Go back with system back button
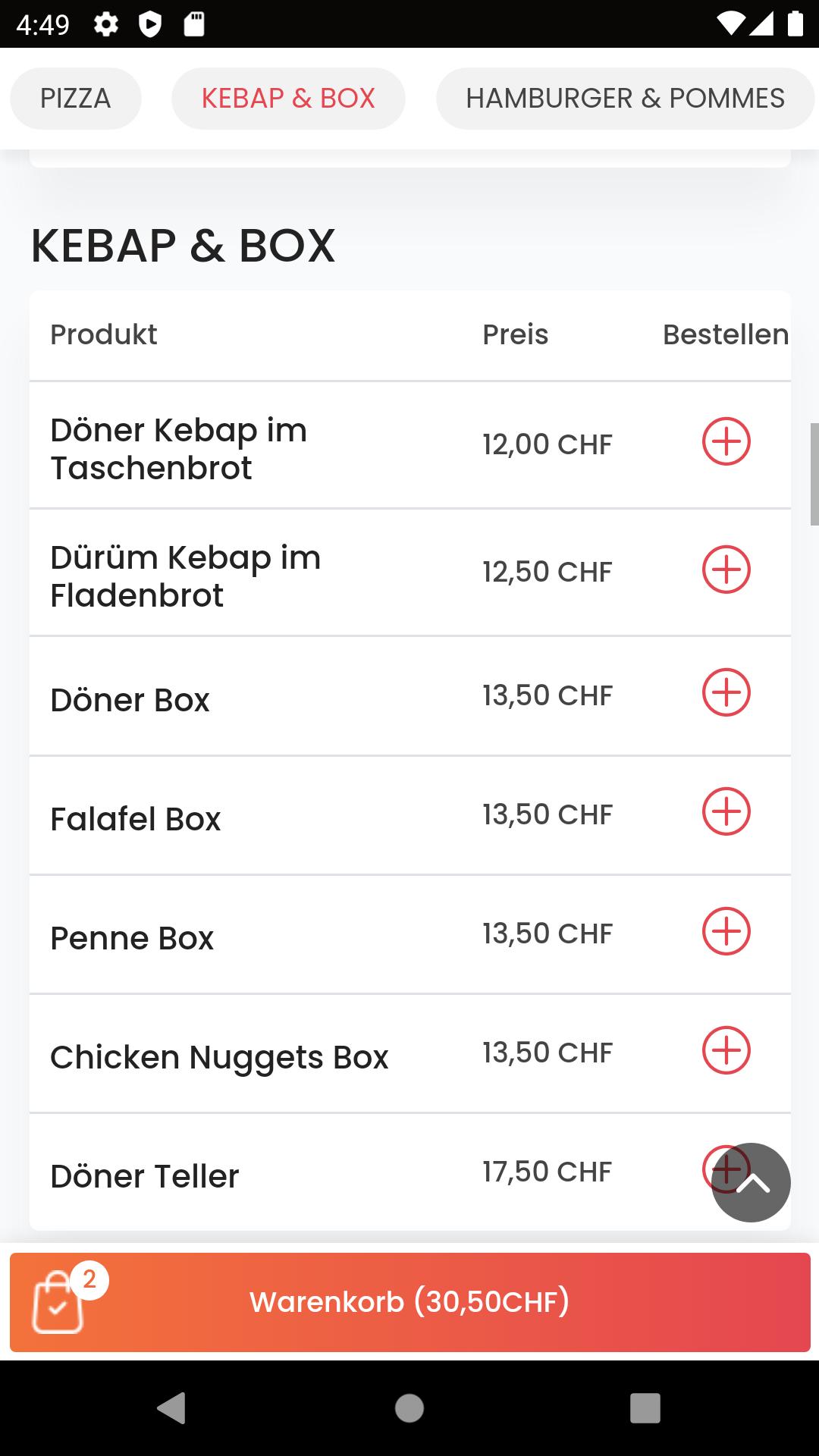Viewport: 819px width, 1456px height. click(x=171, y=1408)
